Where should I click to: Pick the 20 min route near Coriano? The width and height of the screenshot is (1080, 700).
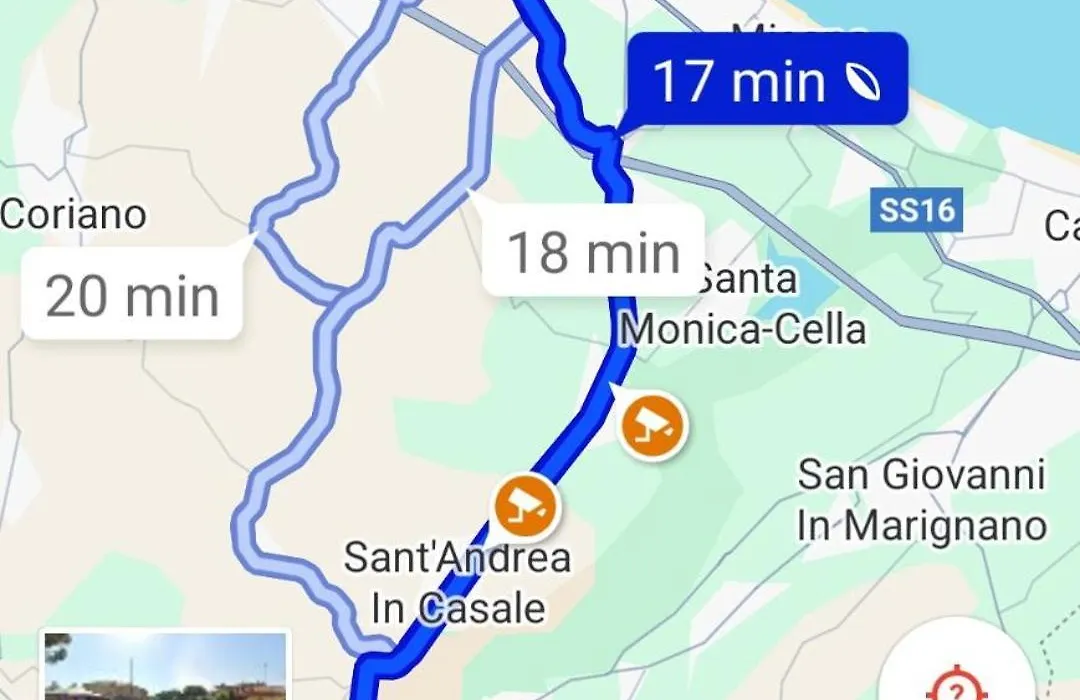tap(132, 296)
